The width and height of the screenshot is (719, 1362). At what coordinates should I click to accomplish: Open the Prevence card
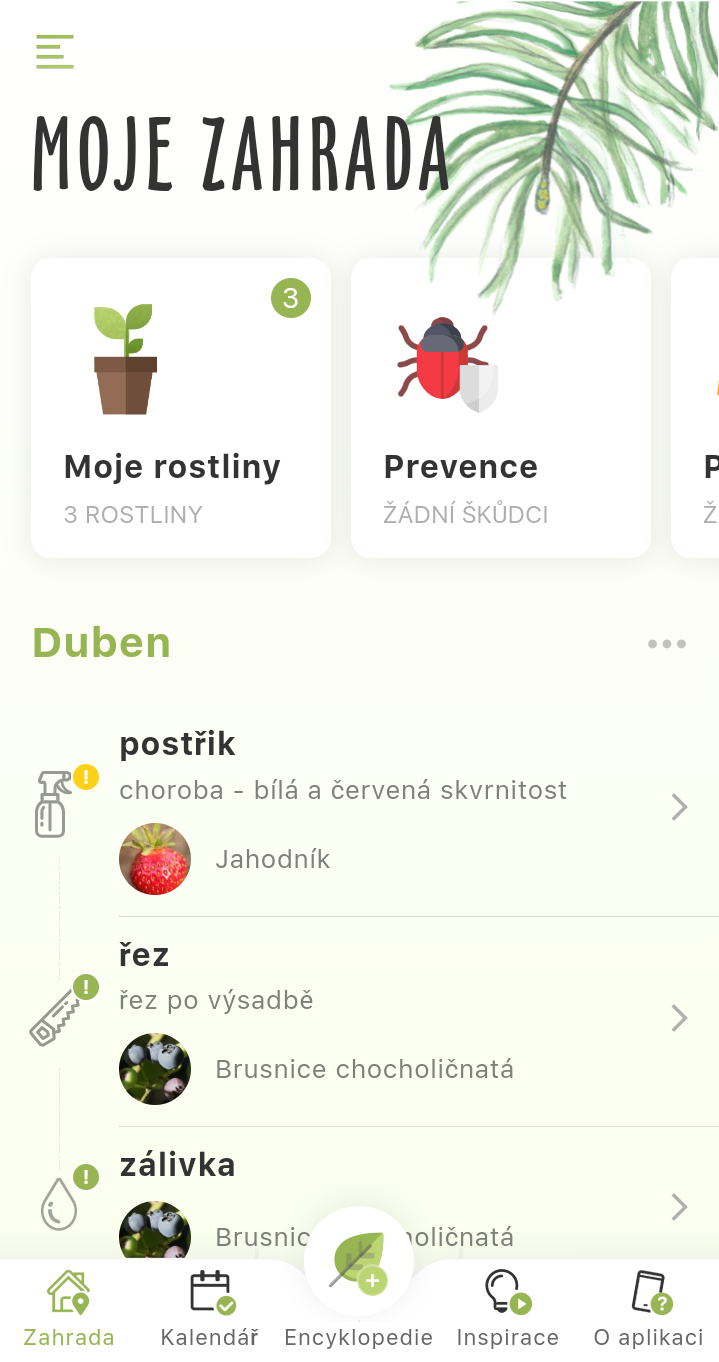(500, 408)
